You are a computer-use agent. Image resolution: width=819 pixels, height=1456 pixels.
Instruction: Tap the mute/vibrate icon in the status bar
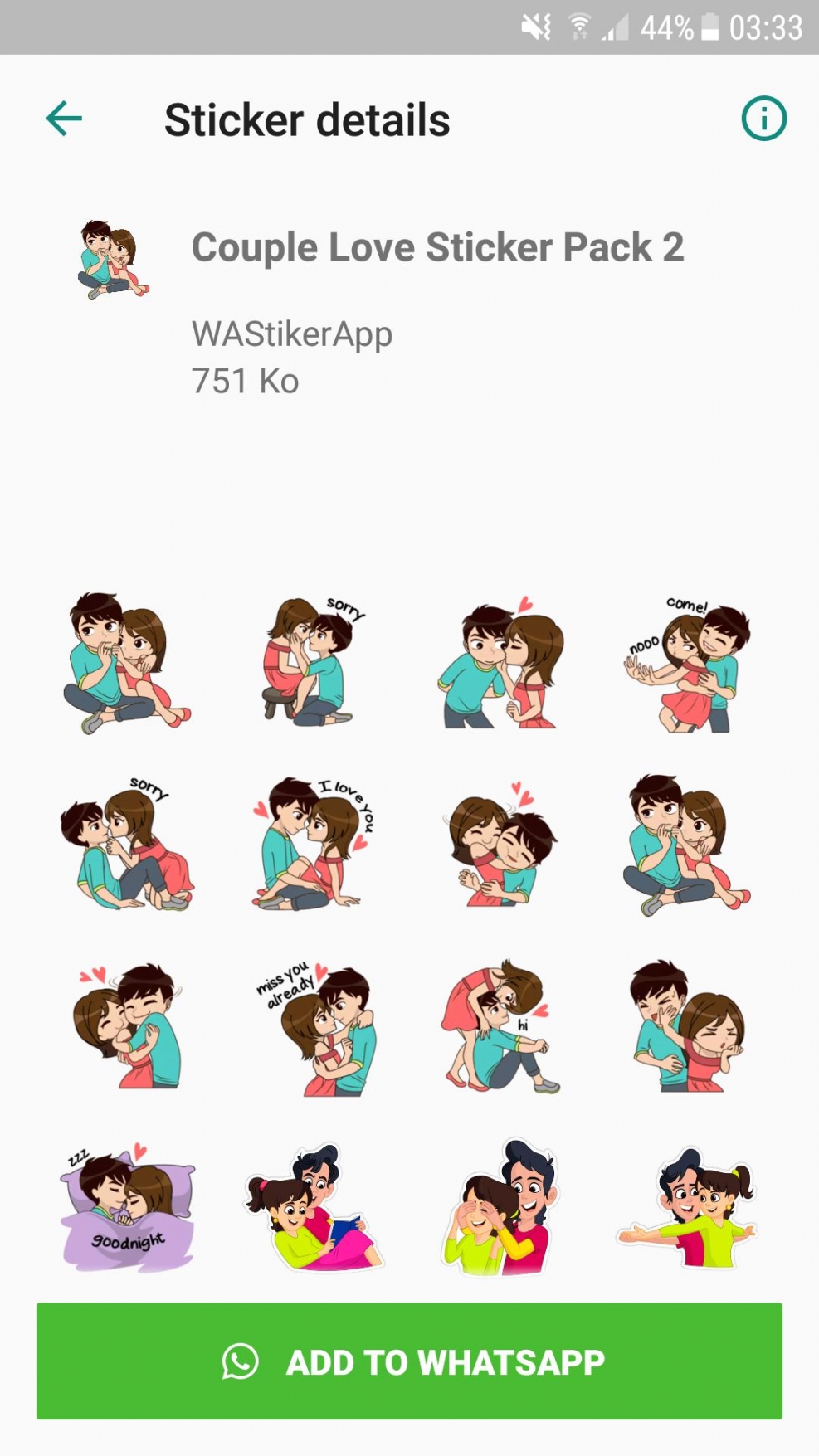(x=536, y=27)
